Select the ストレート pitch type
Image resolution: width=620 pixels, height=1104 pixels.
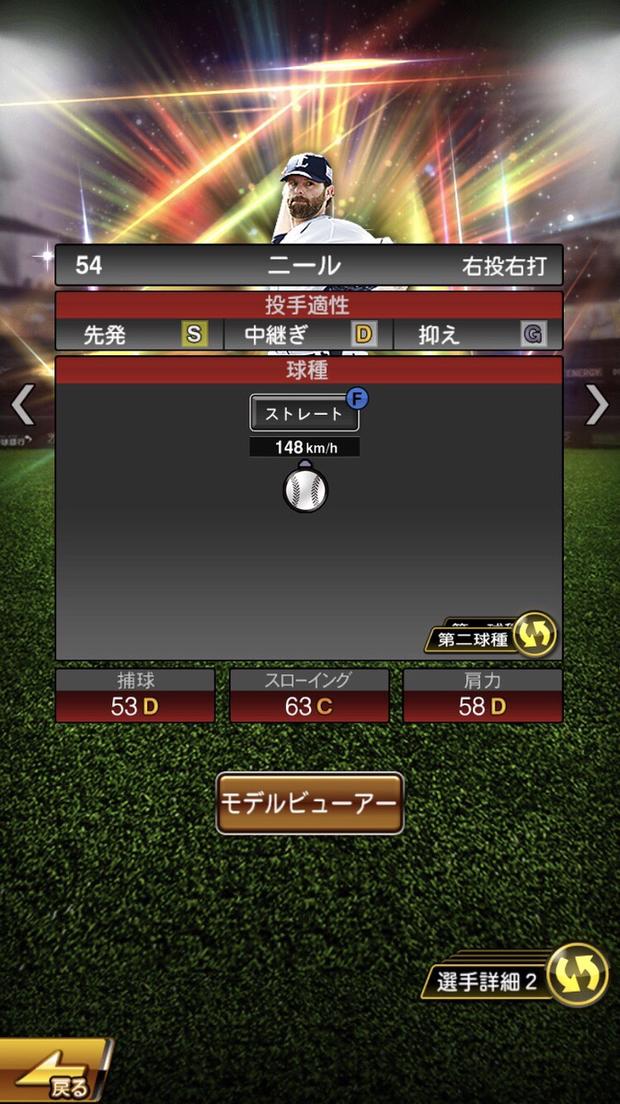point(304,413)
